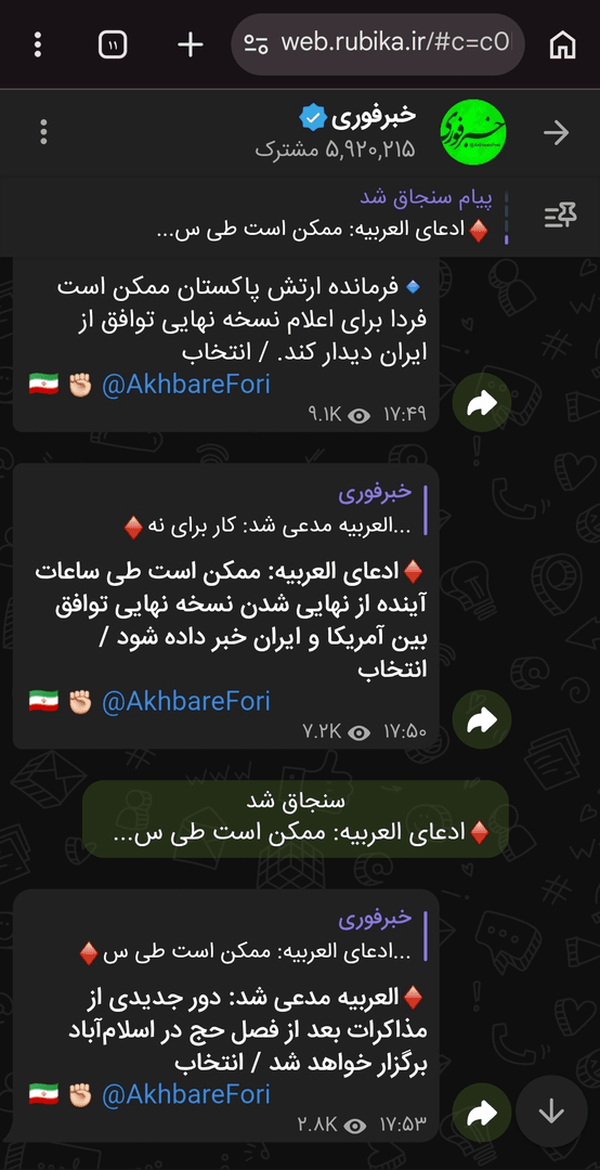Add a new browser tab
Image resolution: width=600 pixels, height=1170 pixels.
[x=190, y=45]
